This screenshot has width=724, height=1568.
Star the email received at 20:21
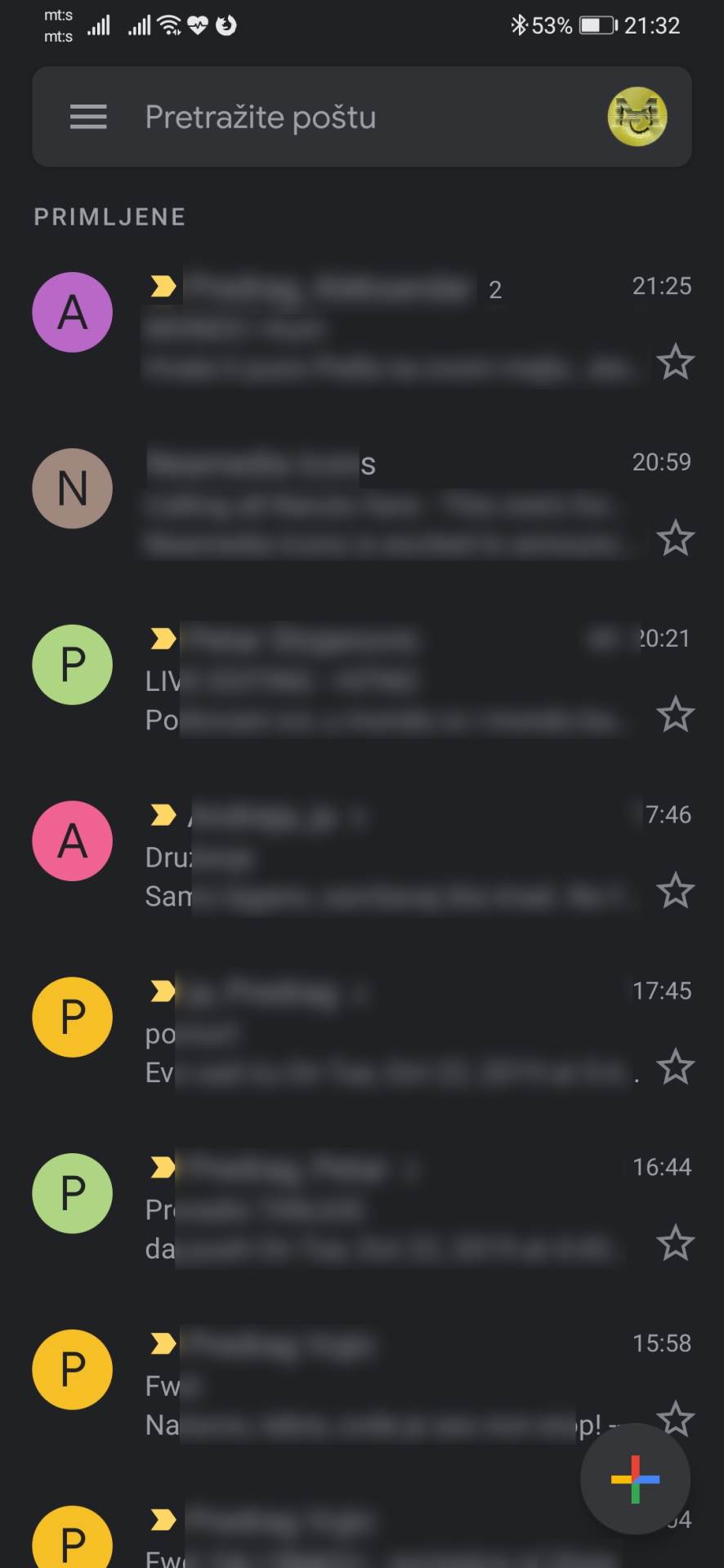[675, 715]
